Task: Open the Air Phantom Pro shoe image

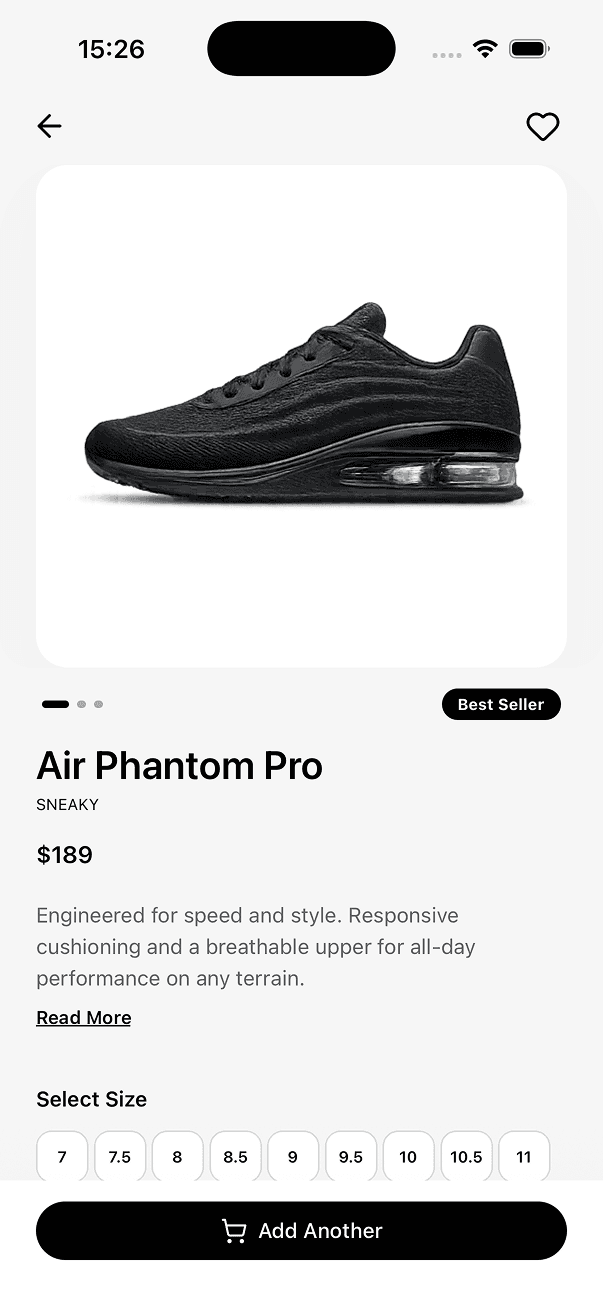Action: tap(301, 416)
